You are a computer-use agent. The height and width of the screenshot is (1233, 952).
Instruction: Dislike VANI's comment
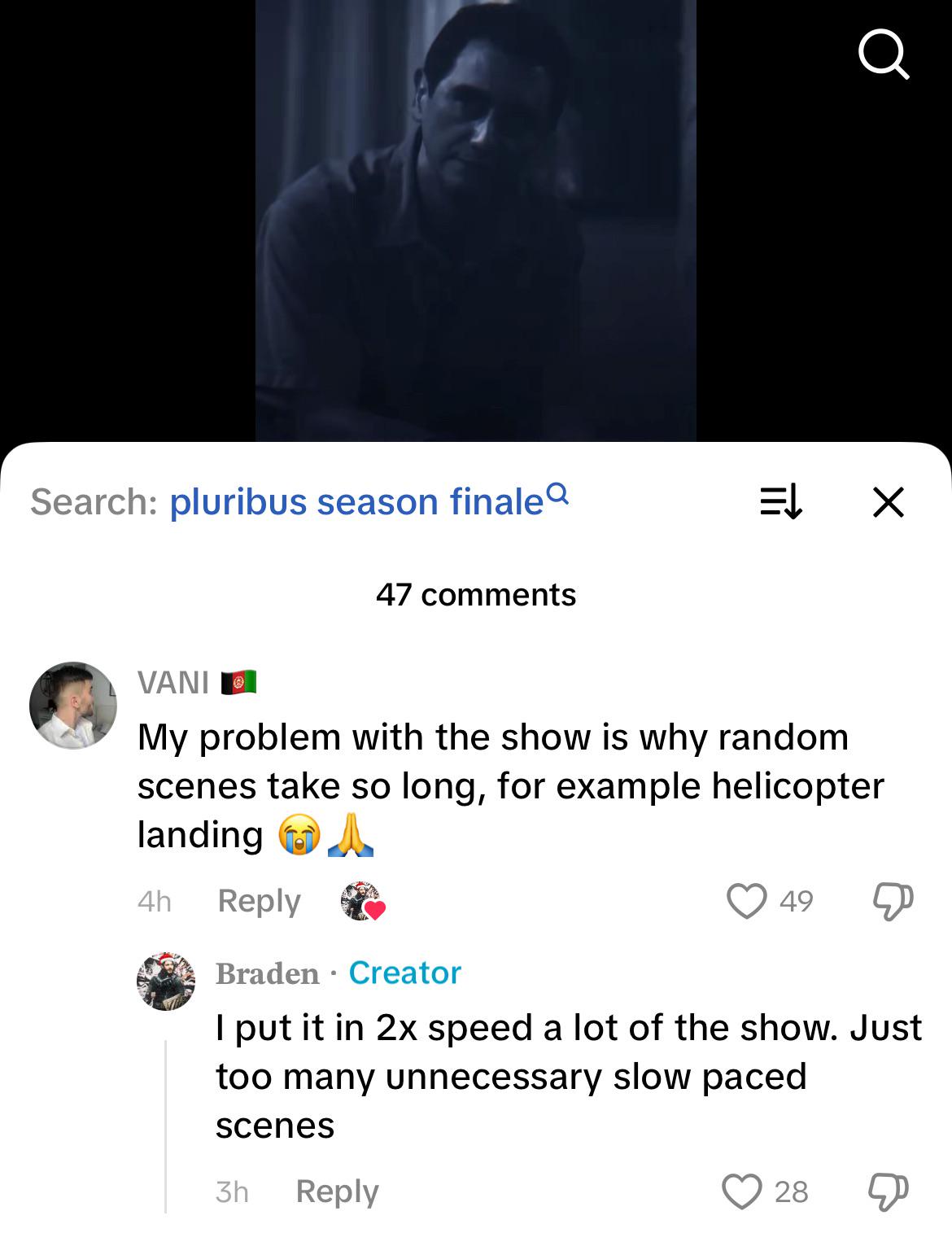click(893, 901)
